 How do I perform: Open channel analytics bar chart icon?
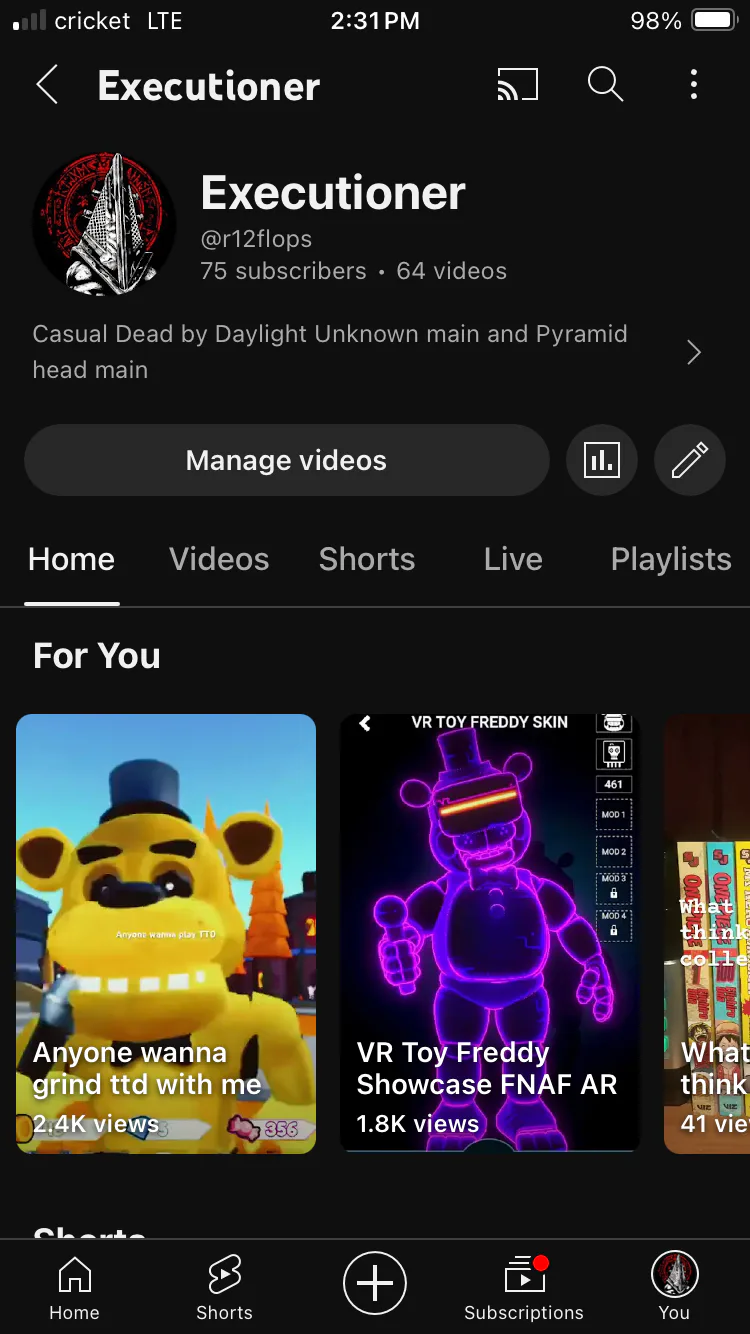[x=601, y=460]
